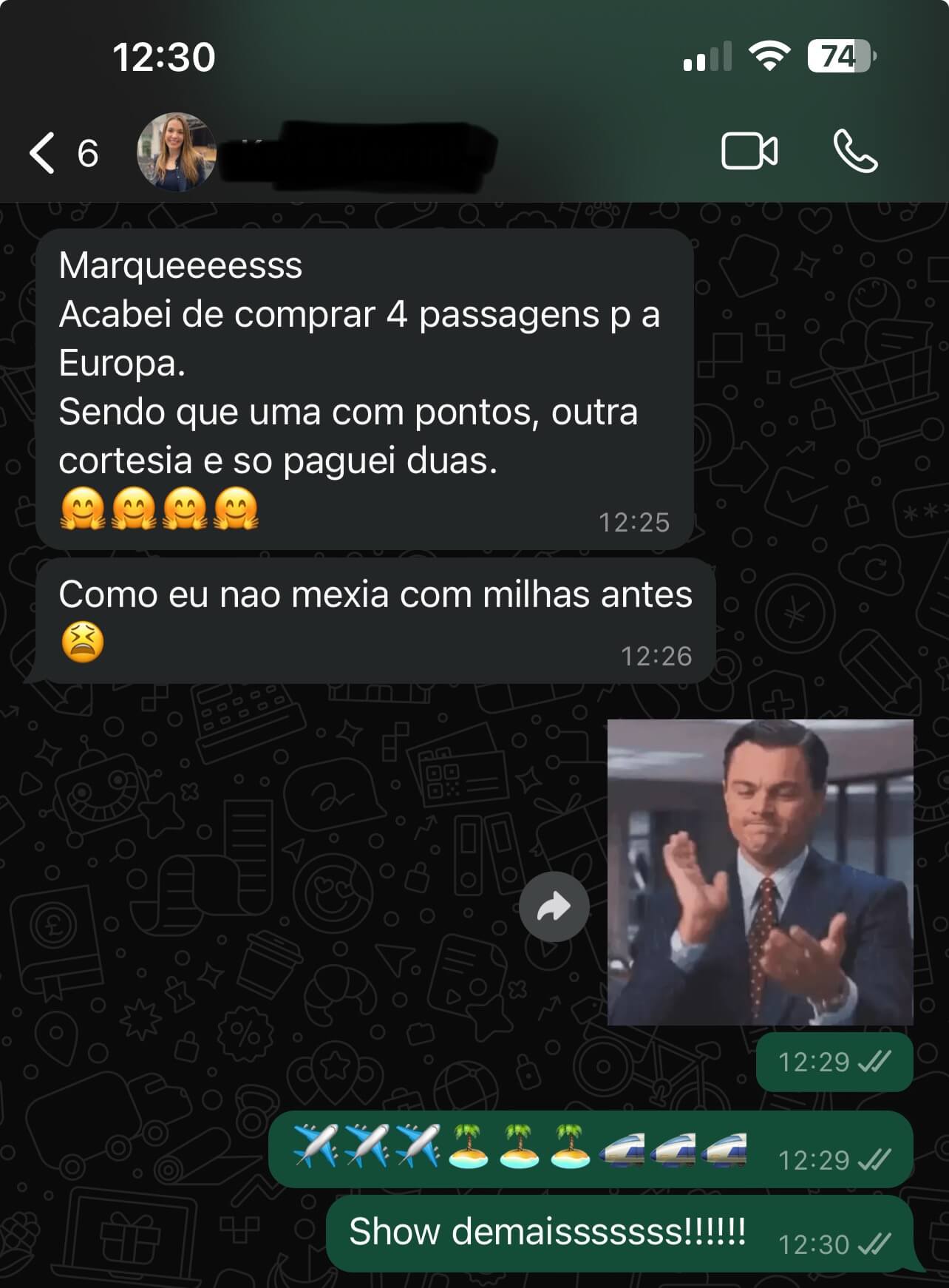
Task: Forward the clapping GIF message
Action: pyautogui.click(x=554, y=907)
